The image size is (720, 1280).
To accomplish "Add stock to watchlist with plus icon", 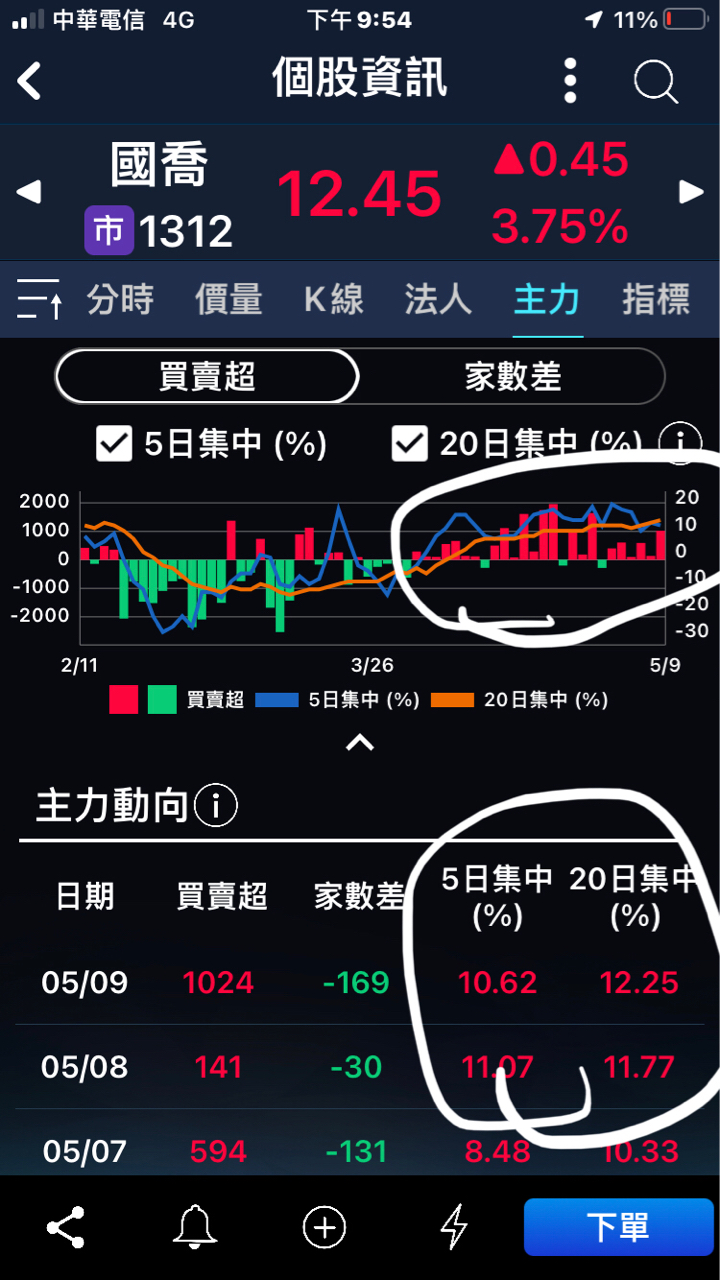I will tap(324, 1227).
